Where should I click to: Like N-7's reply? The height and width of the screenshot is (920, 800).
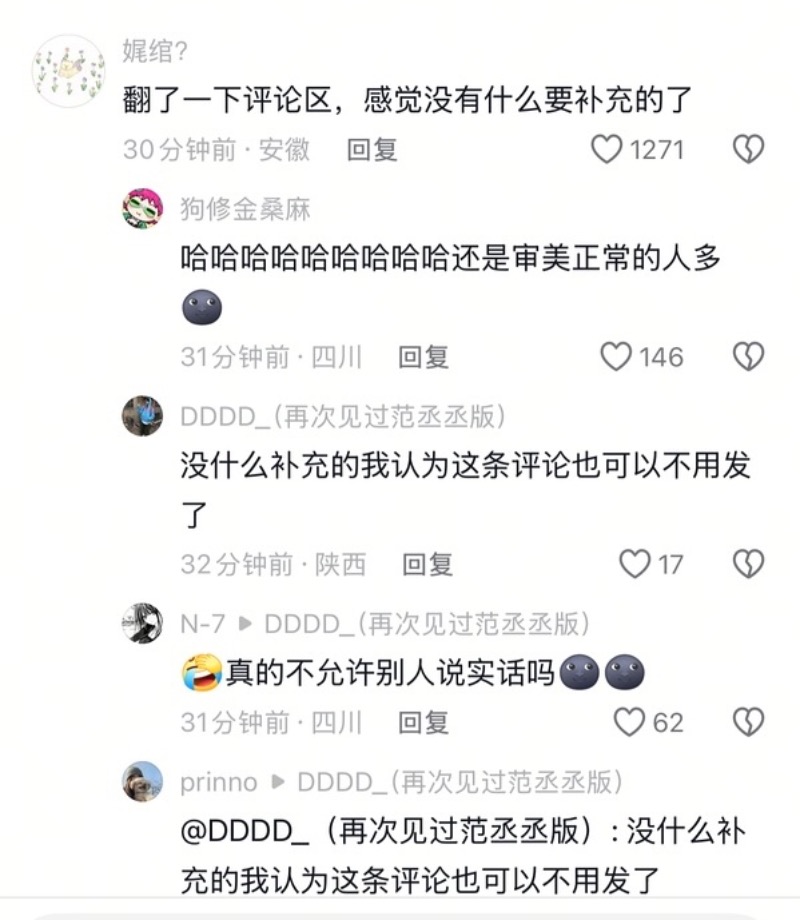point(629,722)
